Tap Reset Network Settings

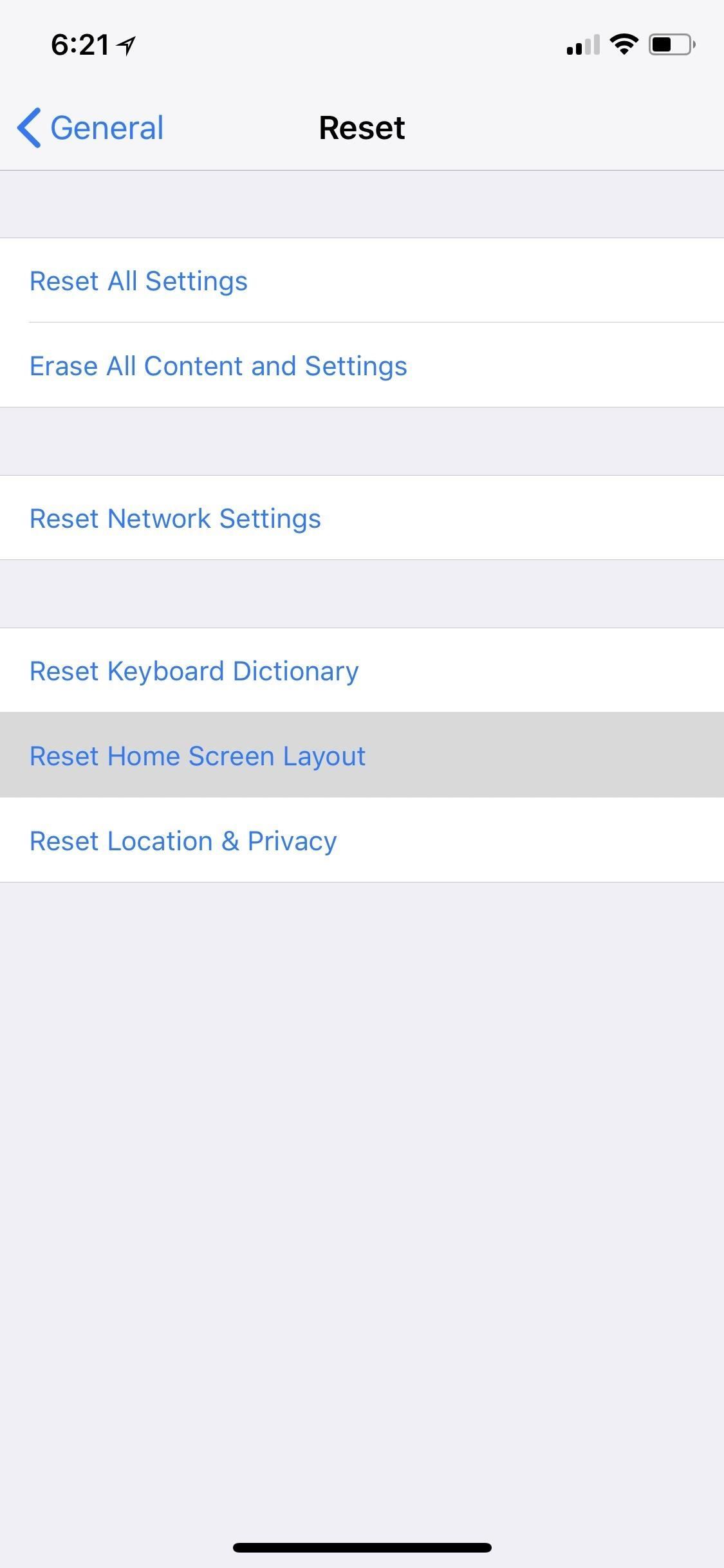175,518
